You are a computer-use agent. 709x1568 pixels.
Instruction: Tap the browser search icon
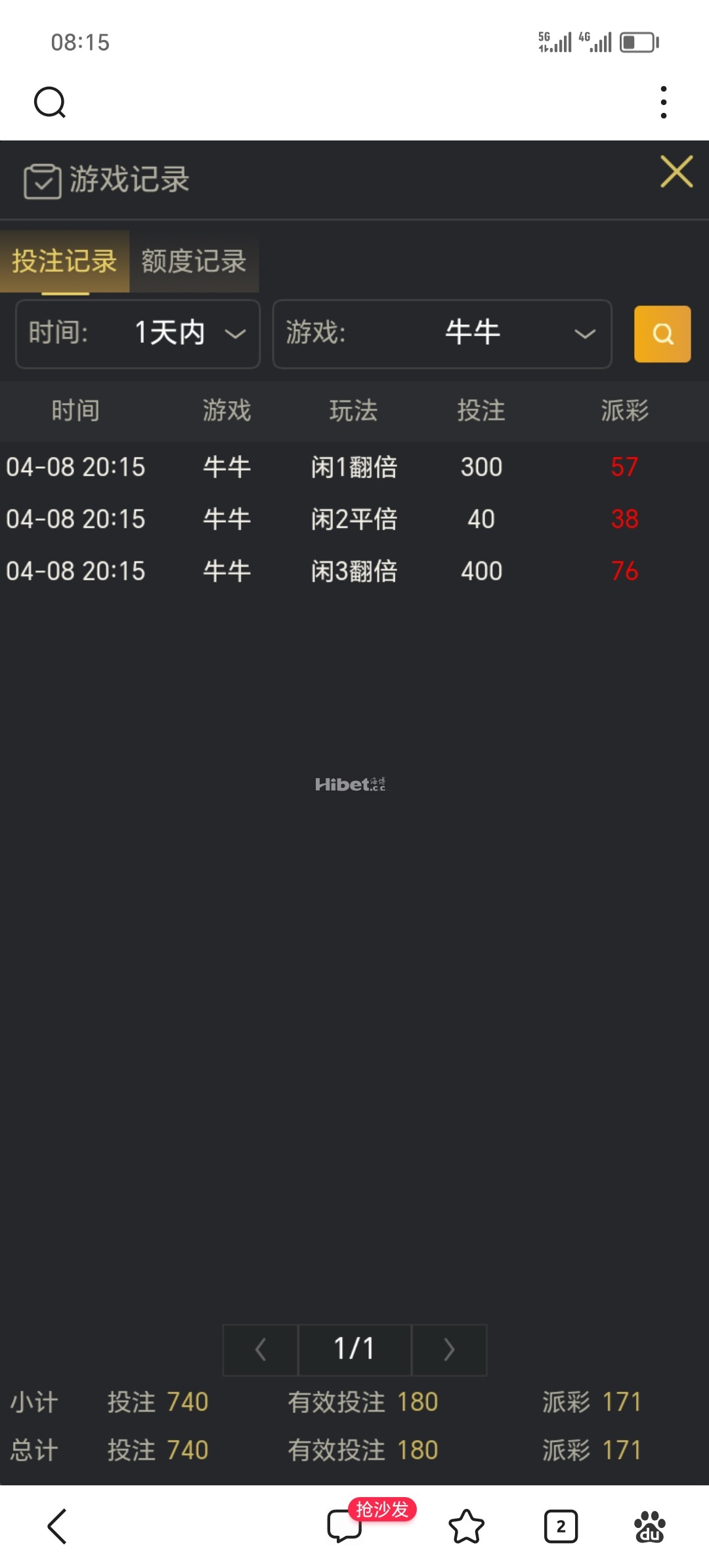tap(50, 102)
